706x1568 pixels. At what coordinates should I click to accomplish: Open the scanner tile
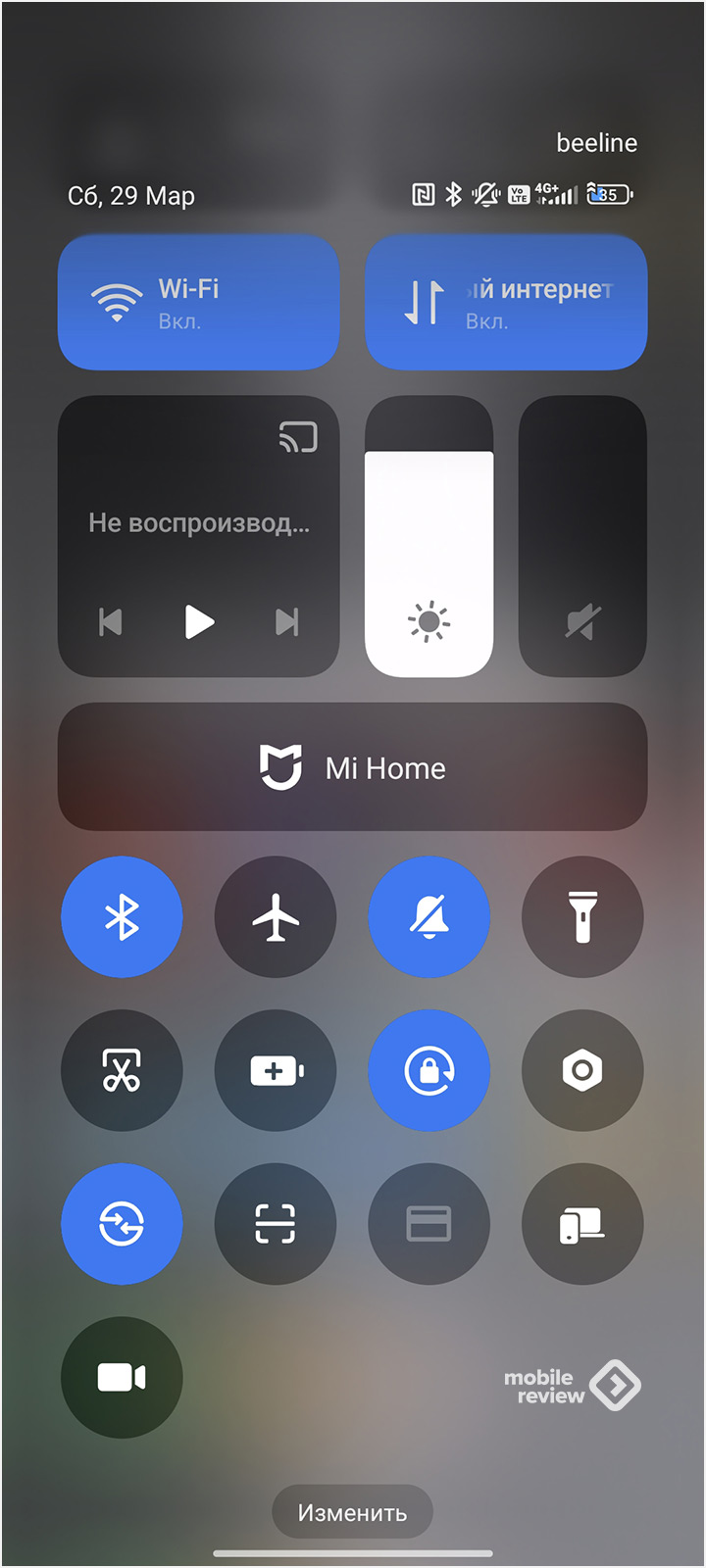click(x=276, y=1223)
